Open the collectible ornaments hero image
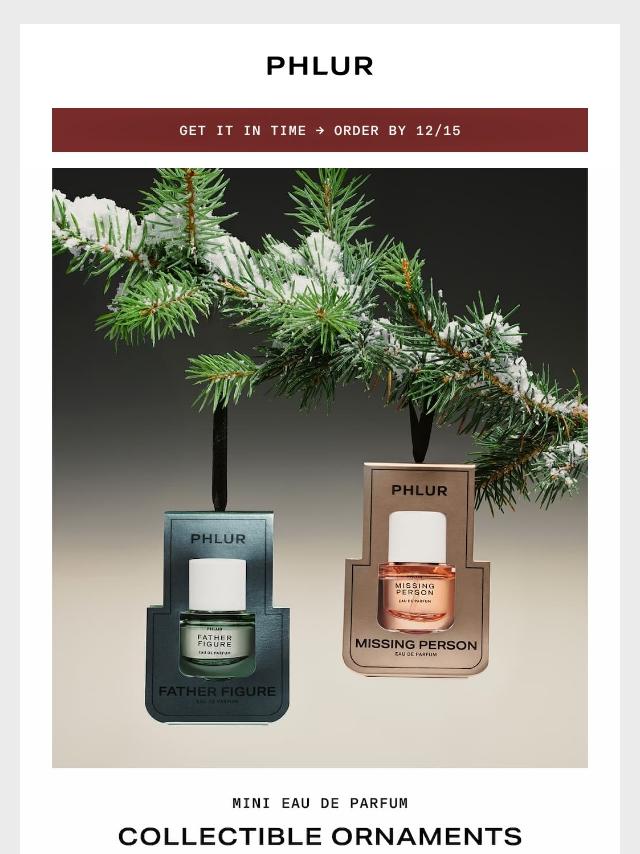 [x=320, y=467]
